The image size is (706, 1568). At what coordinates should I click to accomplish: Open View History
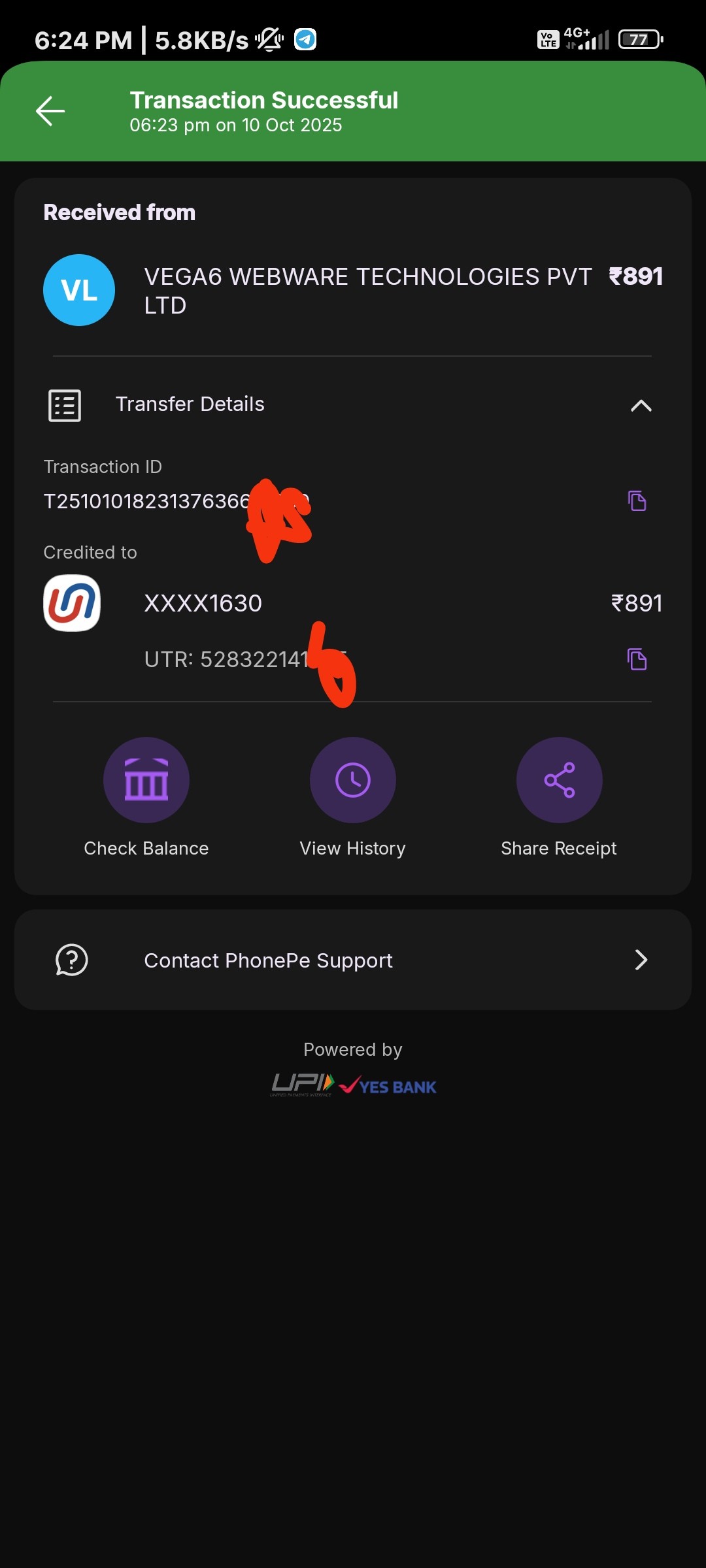point(353,780)
